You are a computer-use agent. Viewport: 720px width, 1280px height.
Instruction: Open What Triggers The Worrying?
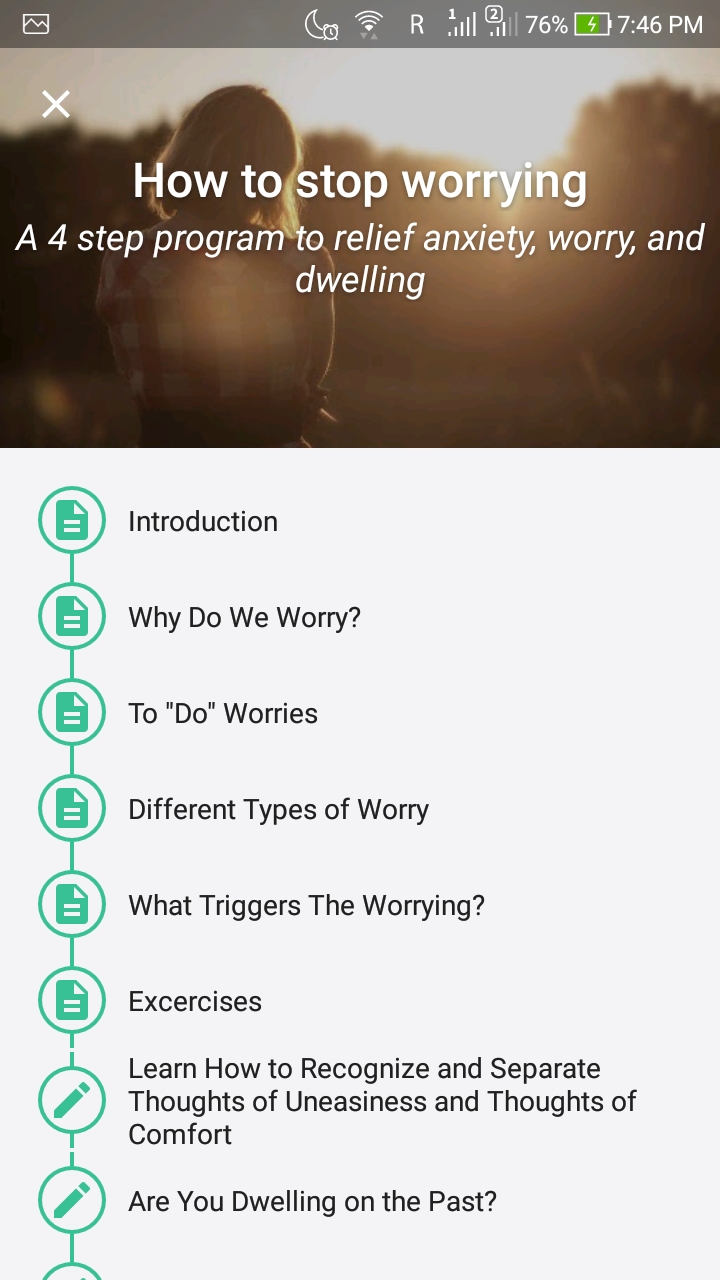[x=306, y=905]
